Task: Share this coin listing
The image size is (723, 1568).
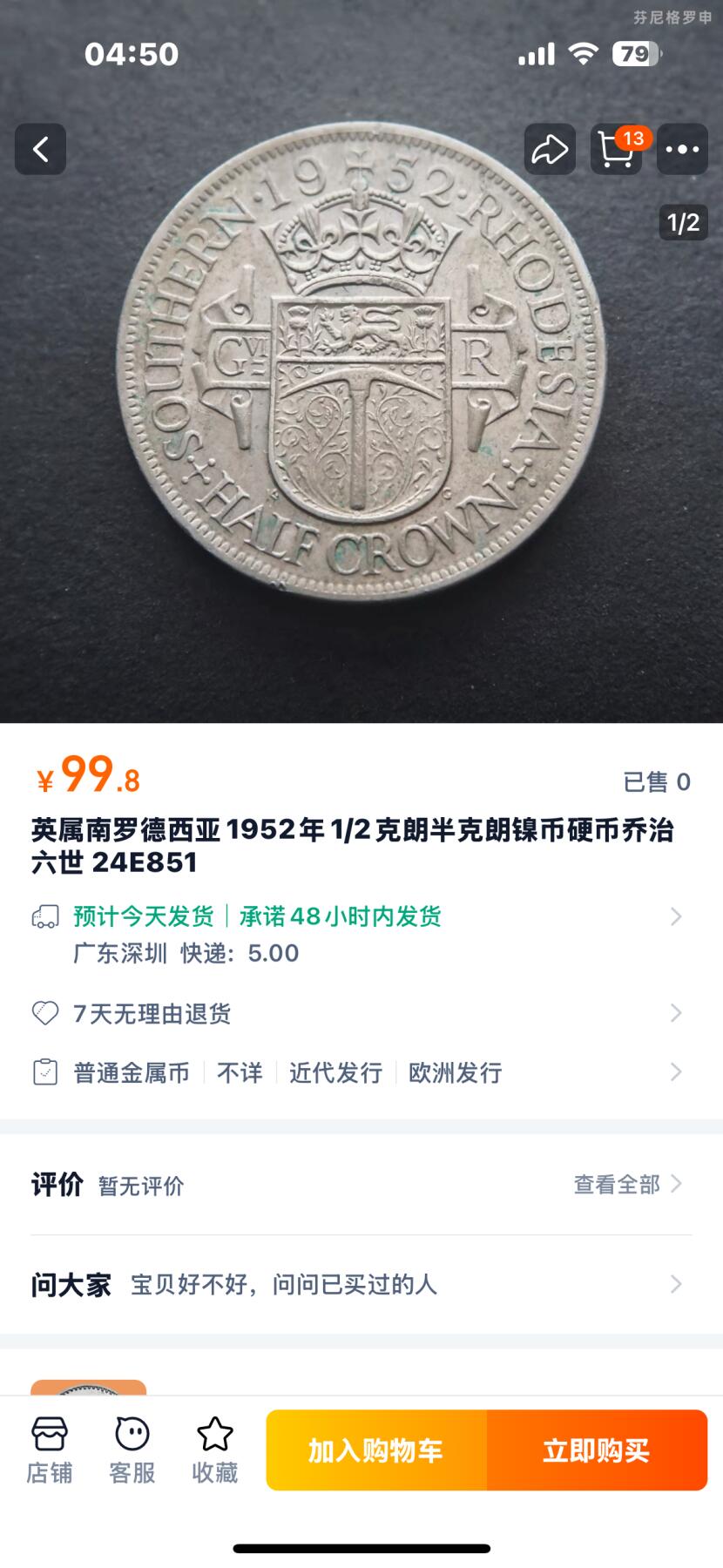Action: pyautogui.click(x=550, y=150)
